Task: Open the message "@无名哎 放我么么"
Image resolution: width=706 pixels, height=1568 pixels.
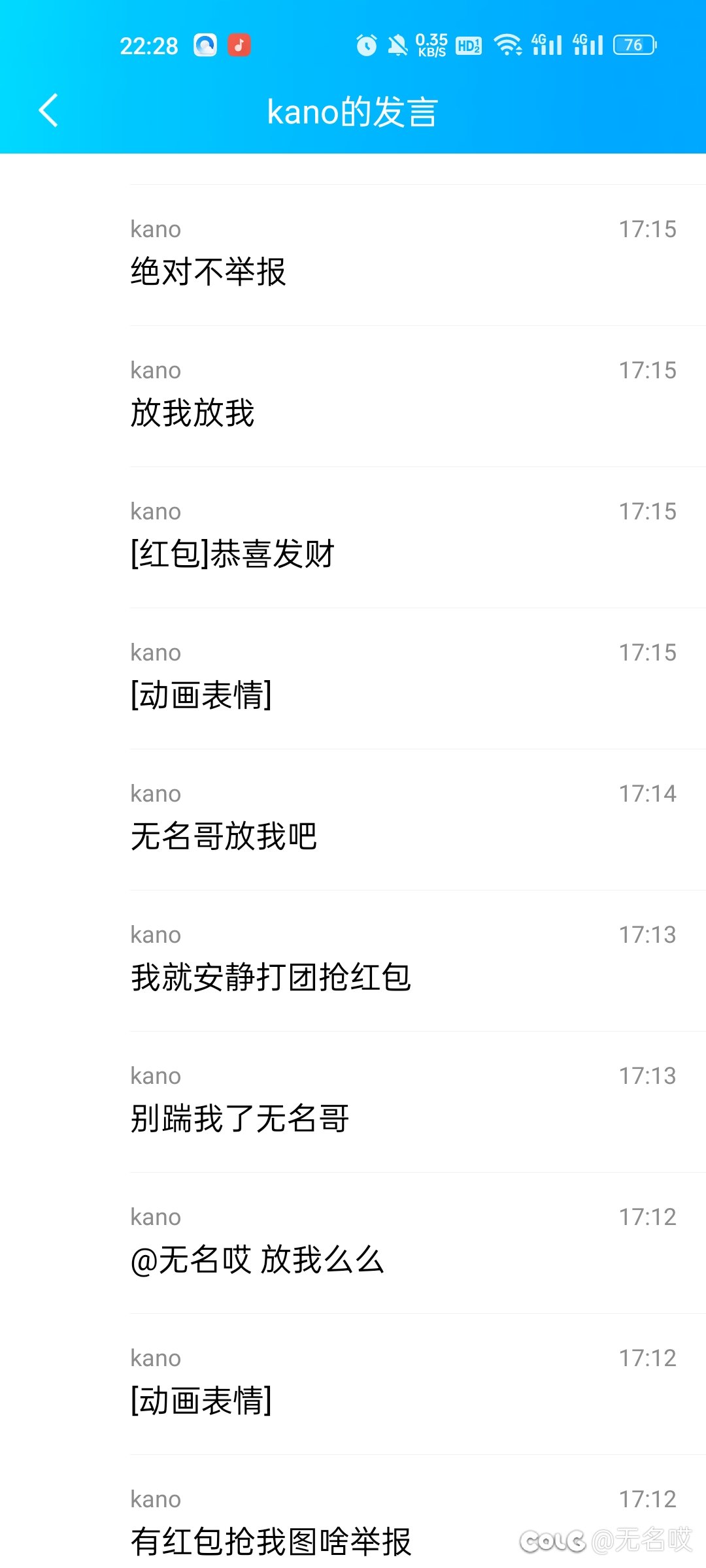Action: [353, 1243]
